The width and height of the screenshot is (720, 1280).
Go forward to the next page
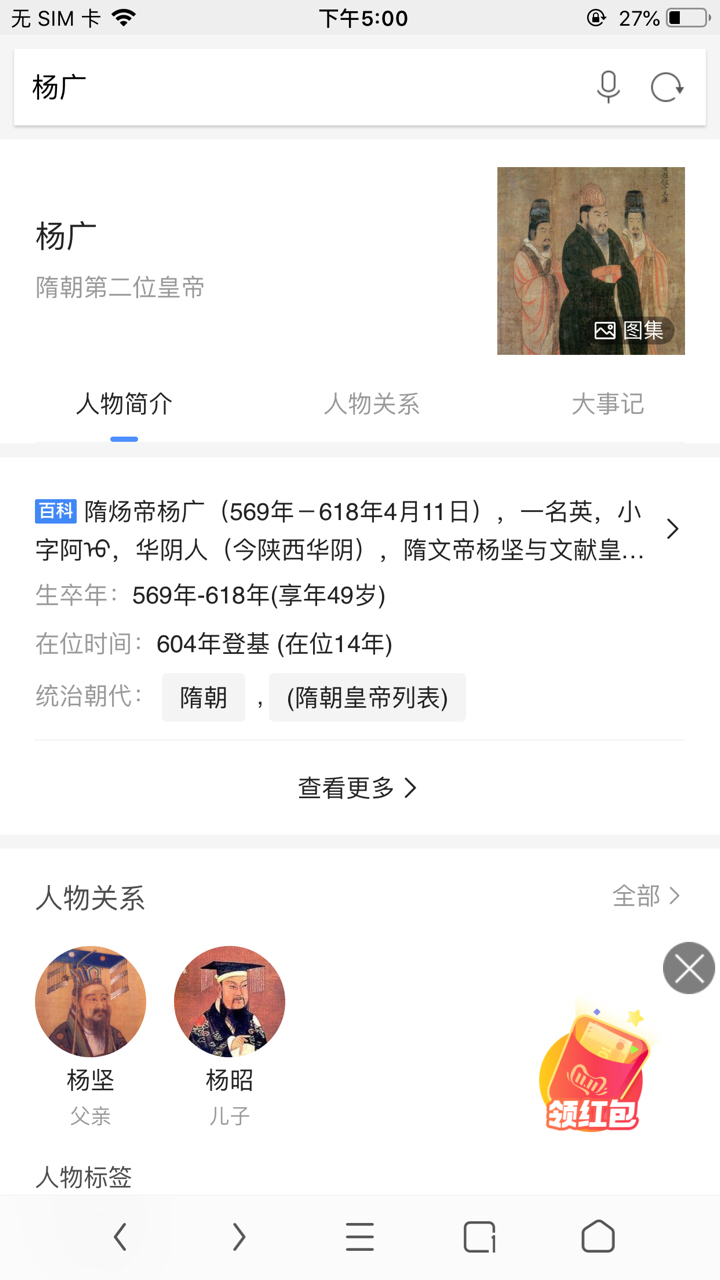click(x=239, y=1238)
